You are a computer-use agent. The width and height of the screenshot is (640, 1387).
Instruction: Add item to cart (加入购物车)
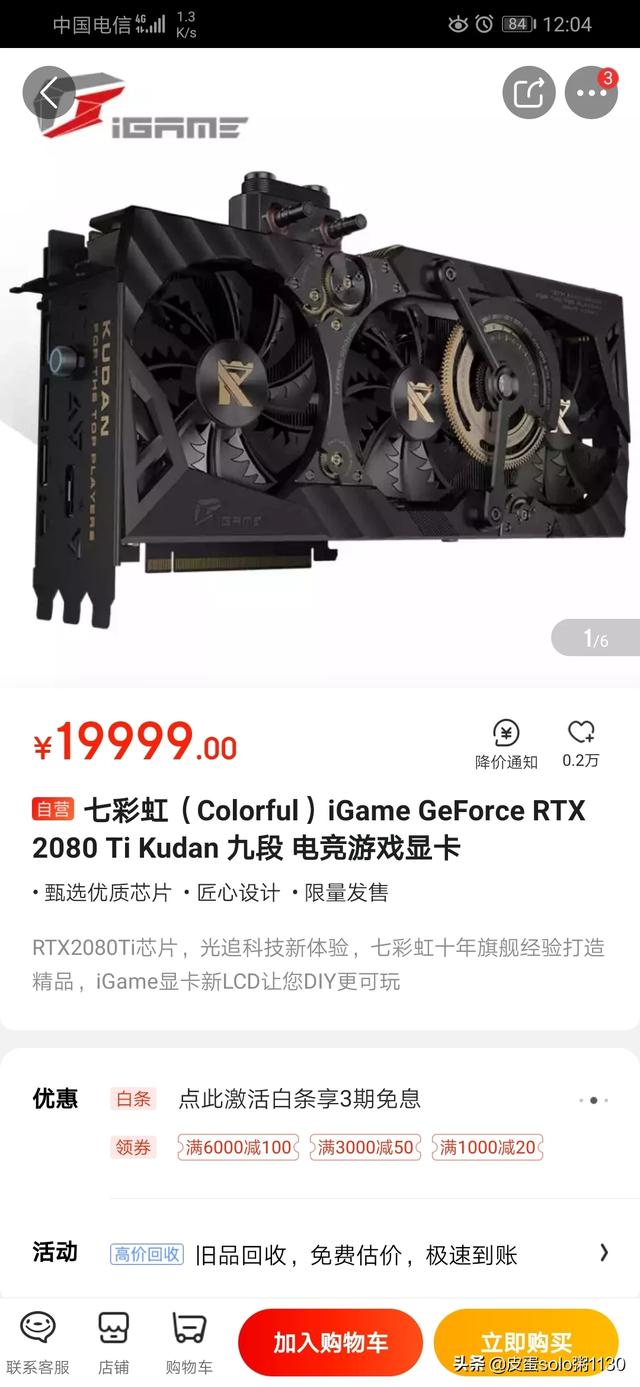click(x=330, y=1342)
